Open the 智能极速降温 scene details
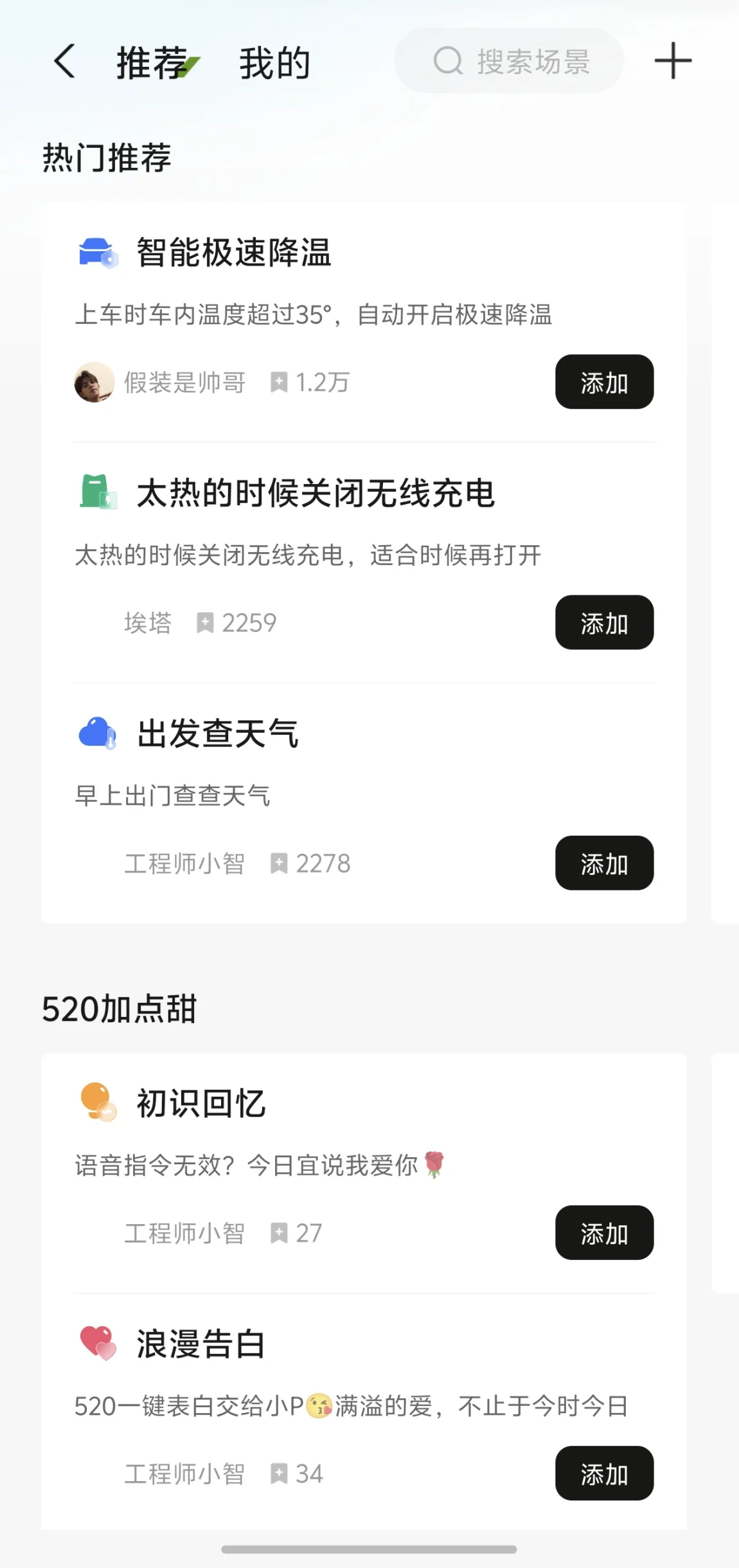The height and width of the screenshot is (1568, 739). tap(234, 253)
